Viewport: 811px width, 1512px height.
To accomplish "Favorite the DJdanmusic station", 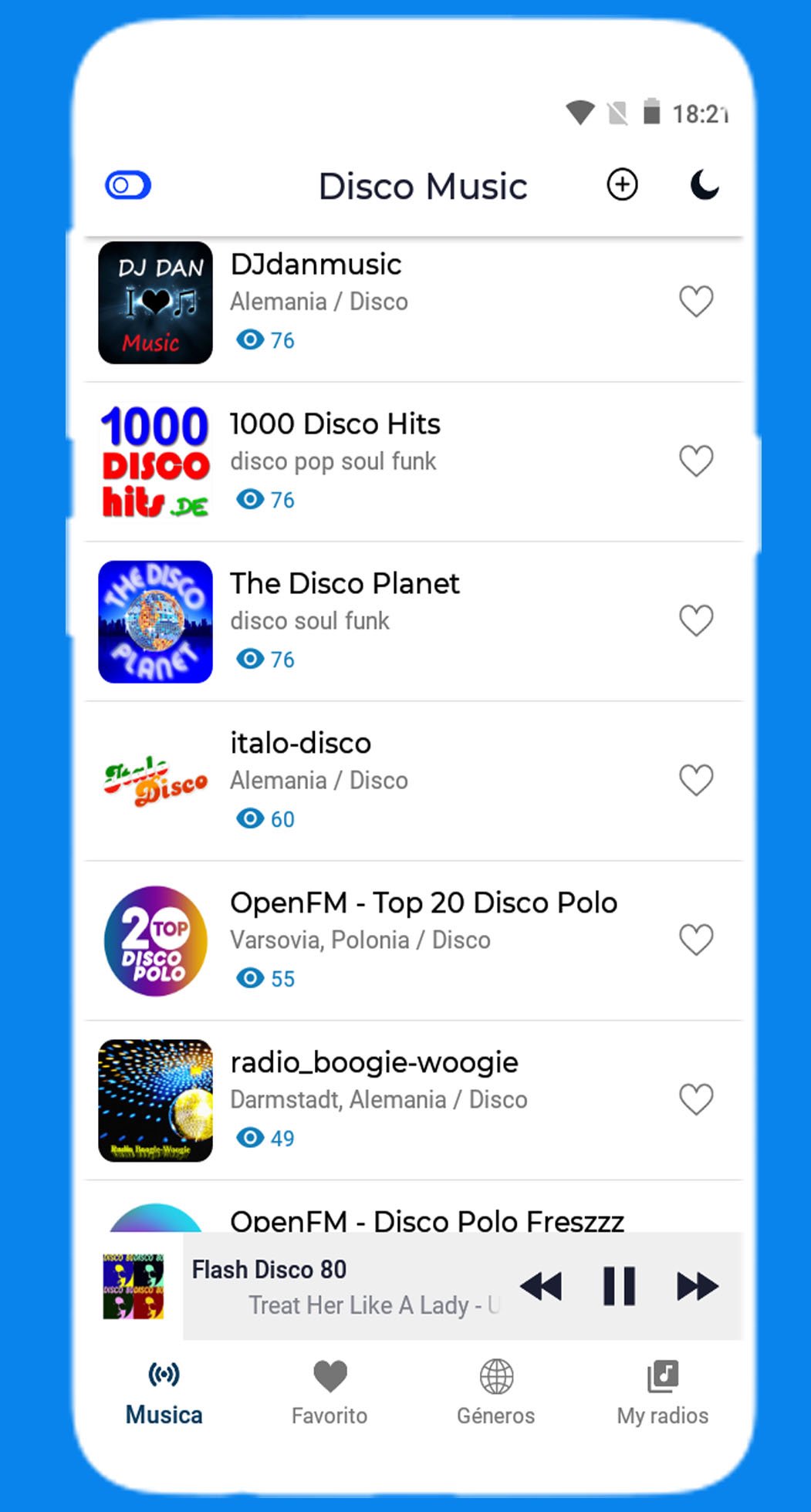I will [x=696, y=302].
